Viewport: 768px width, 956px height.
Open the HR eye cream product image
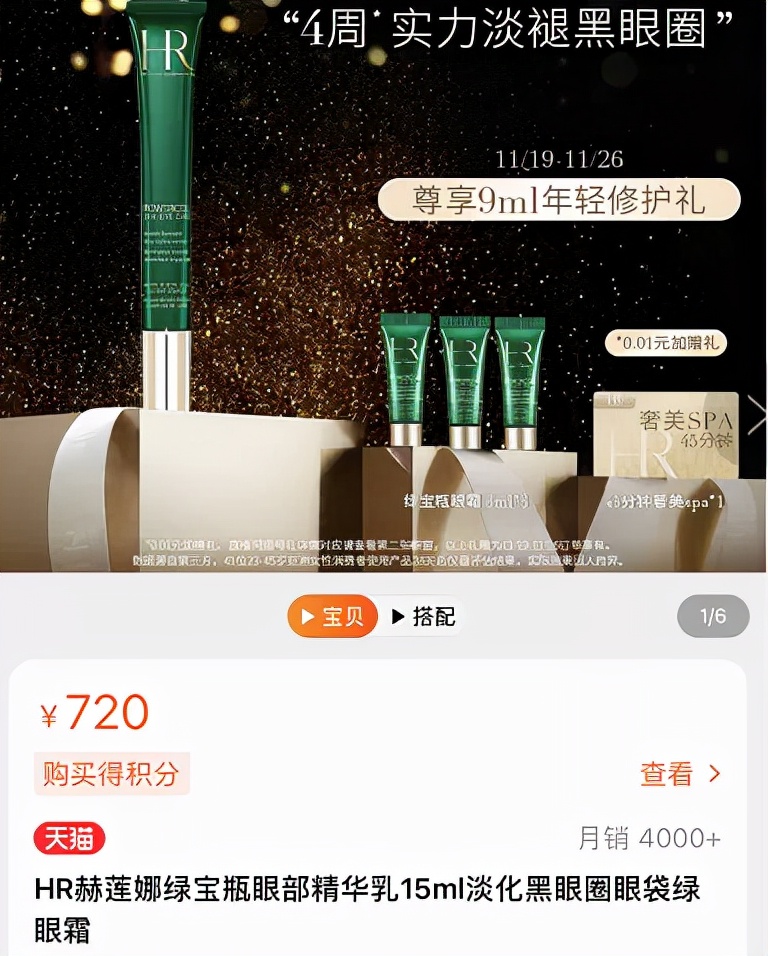[384, 290]
